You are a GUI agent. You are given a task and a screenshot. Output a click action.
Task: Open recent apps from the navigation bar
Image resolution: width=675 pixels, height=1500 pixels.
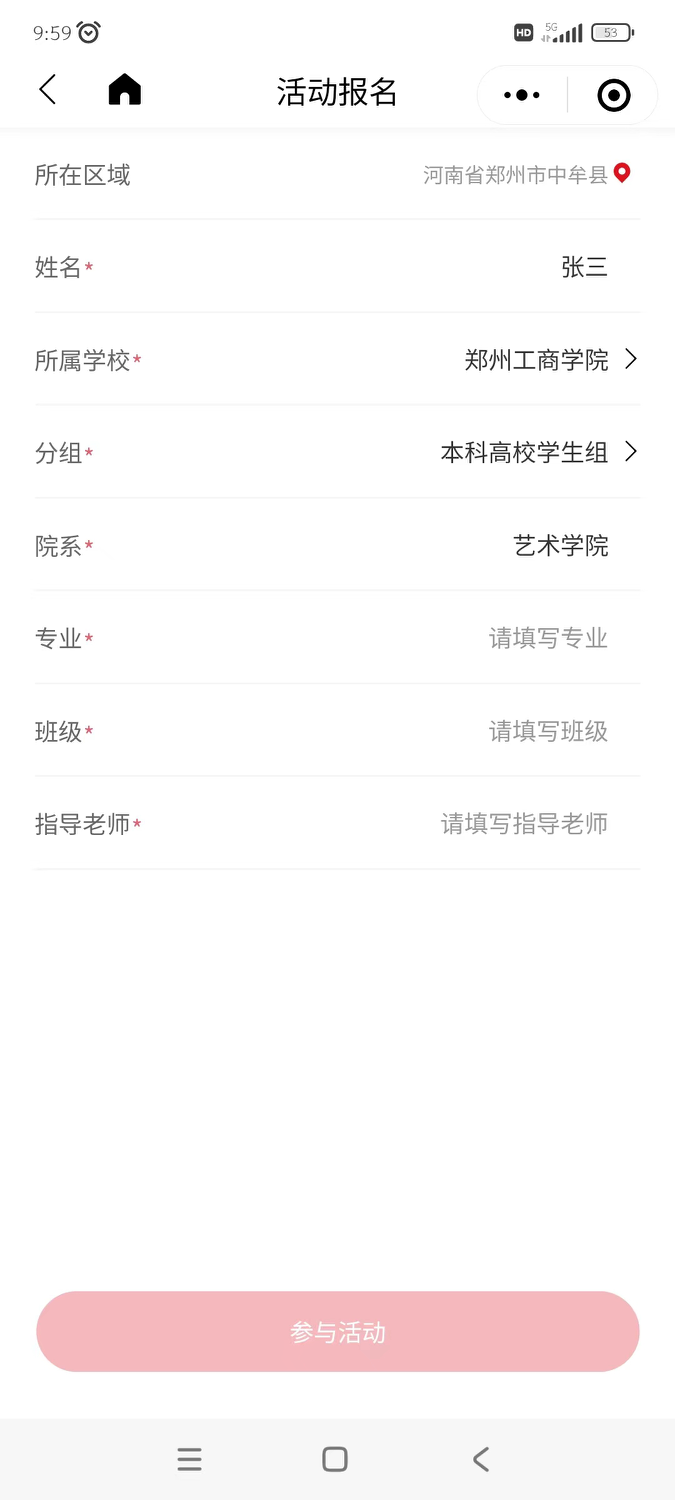(190, 1459)
